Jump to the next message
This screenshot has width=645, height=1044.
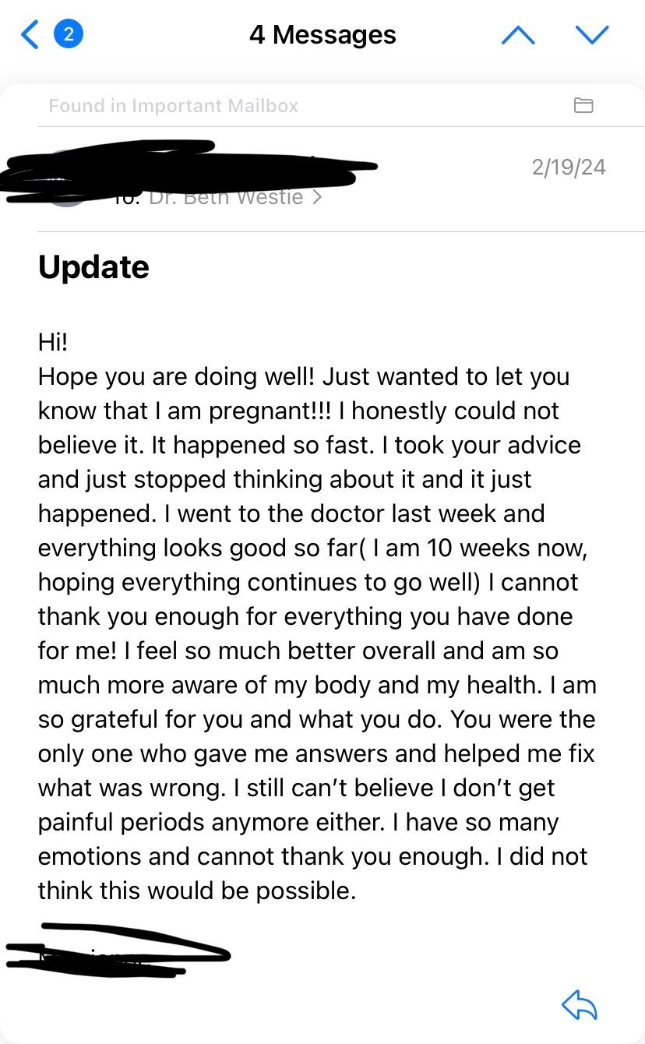592,35
